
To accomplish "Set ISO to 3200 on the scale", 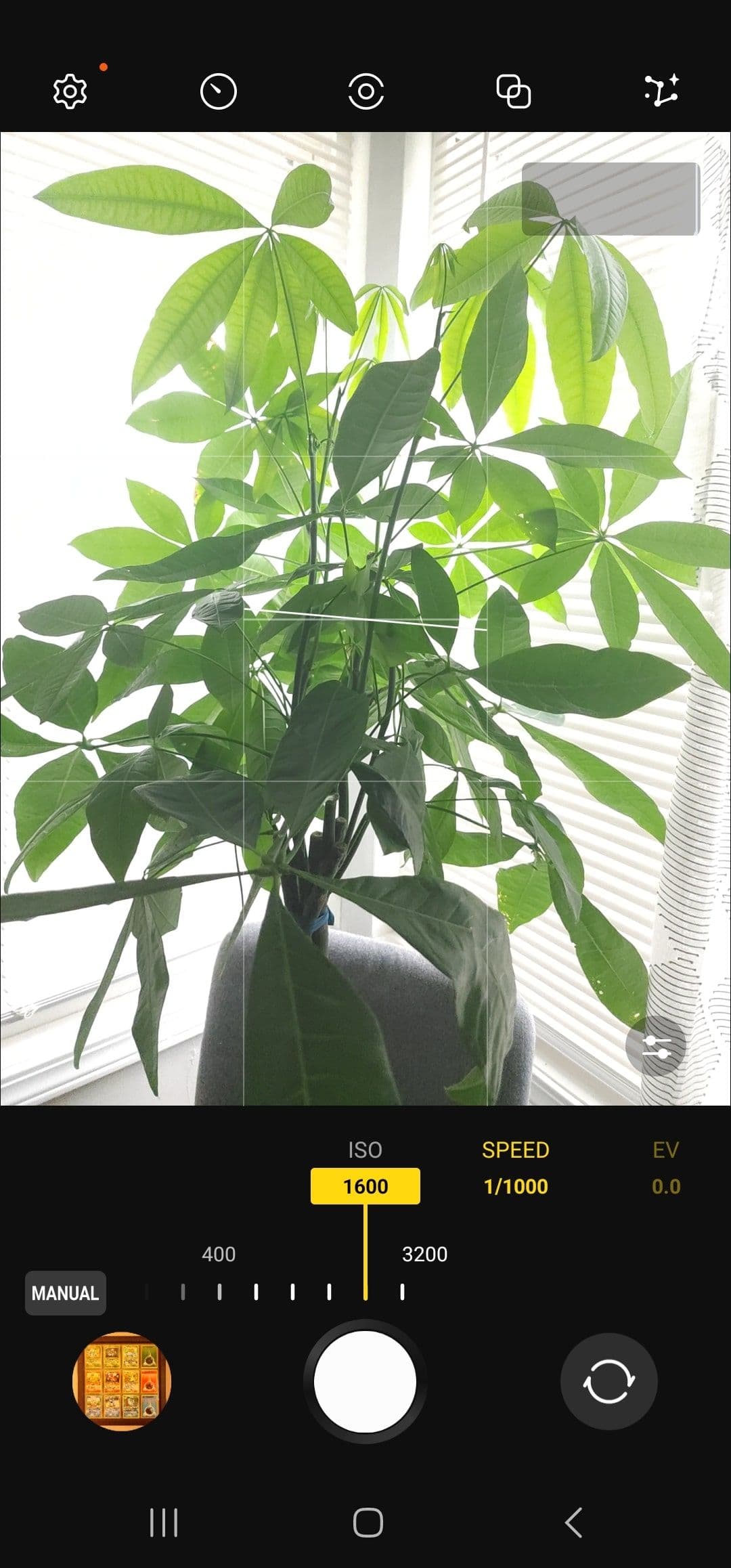I will point(402,1292).
